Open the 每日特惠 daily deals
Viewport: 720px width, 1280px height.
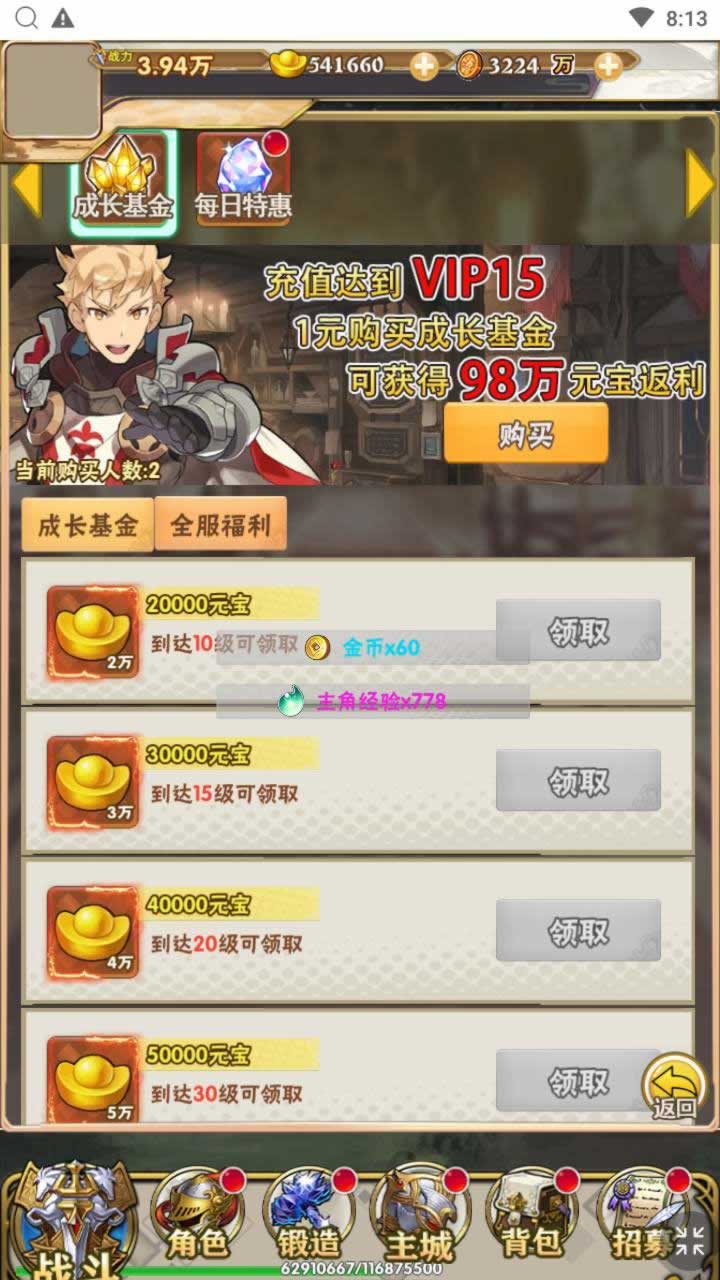pyautogui.click(x=243, y=180)
